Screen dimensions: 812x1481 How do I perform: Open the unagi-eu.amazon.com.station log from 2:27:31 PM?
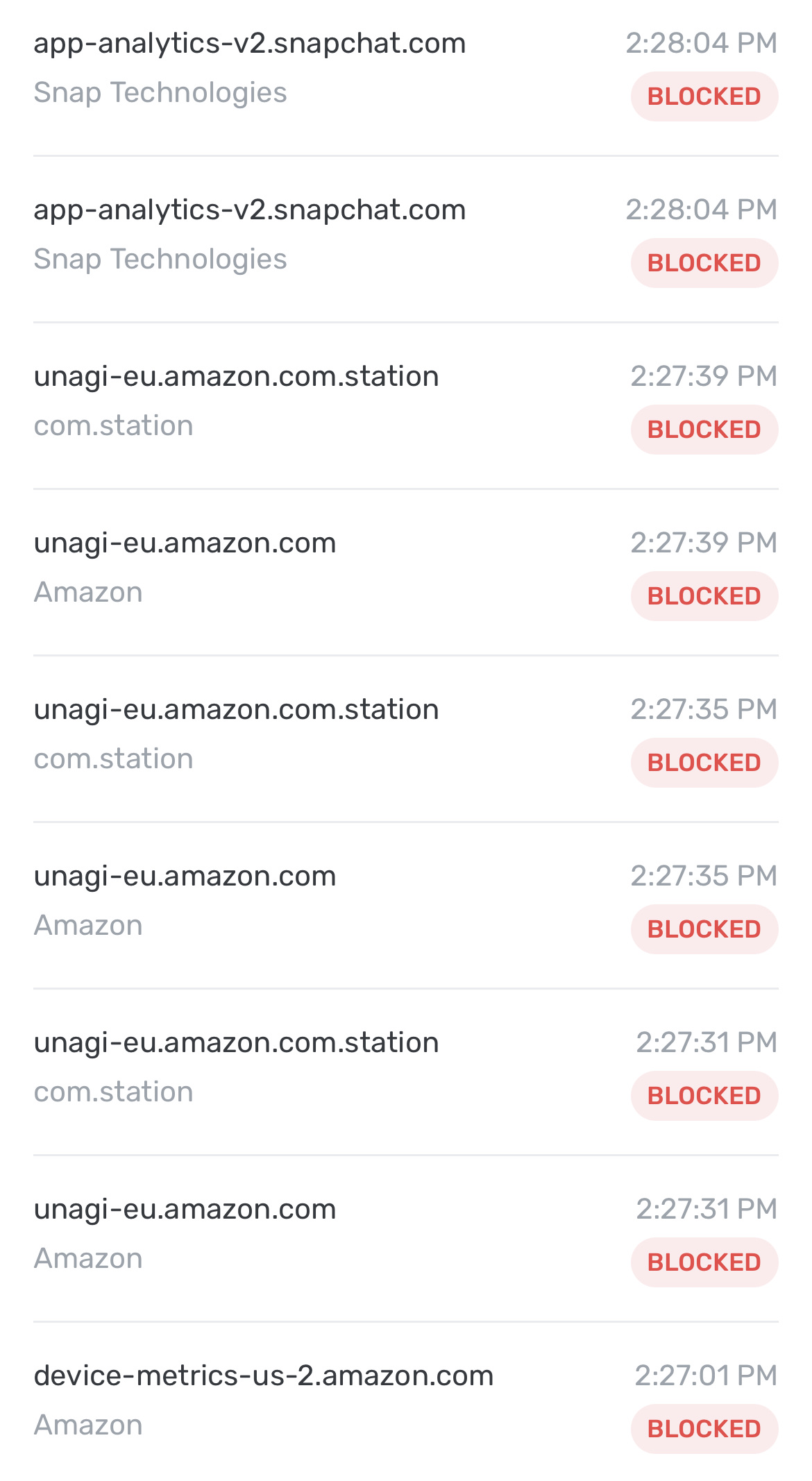tap(237, 1042)
